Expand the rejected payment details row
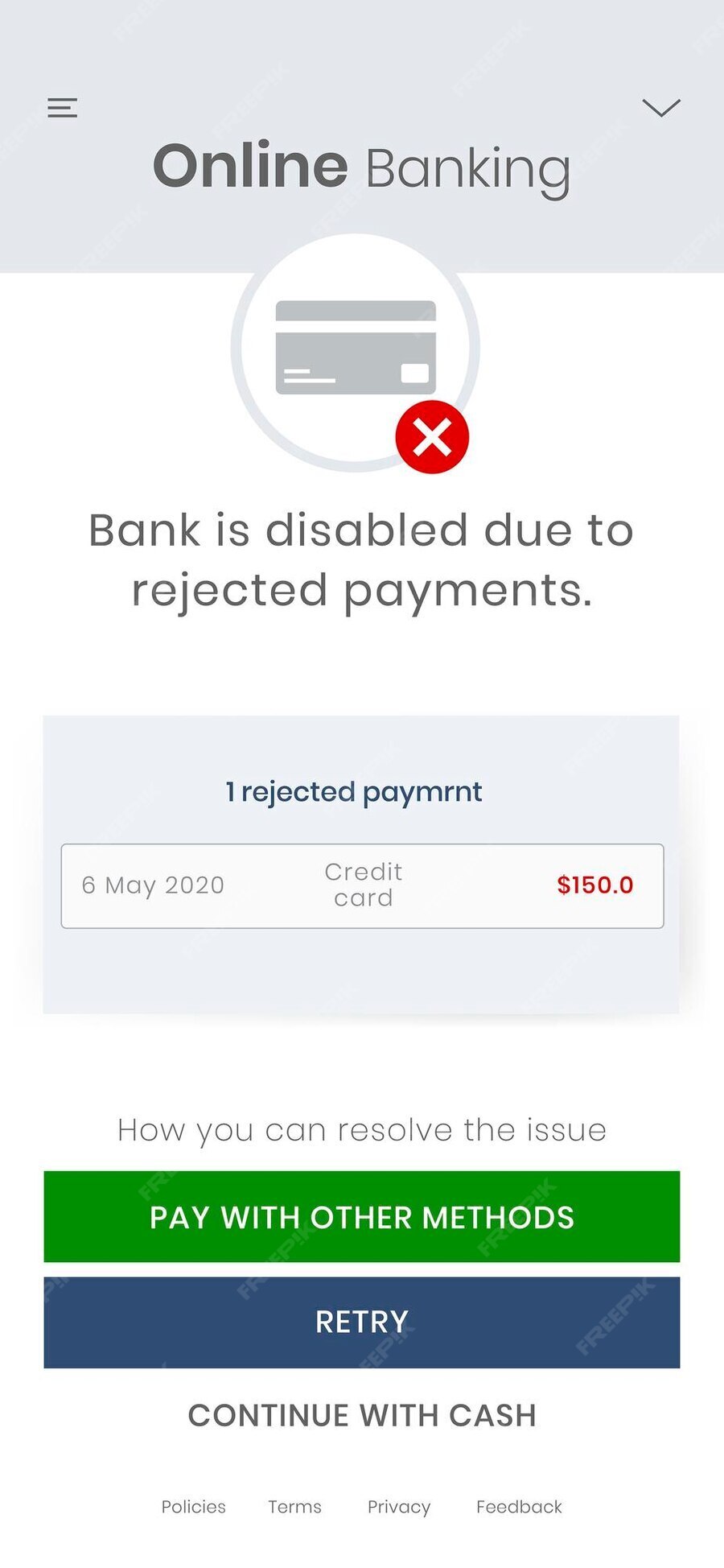Image resolution: width=724 pixels, height=1568 pixels. pyautogui.click(x=361, y=885)
